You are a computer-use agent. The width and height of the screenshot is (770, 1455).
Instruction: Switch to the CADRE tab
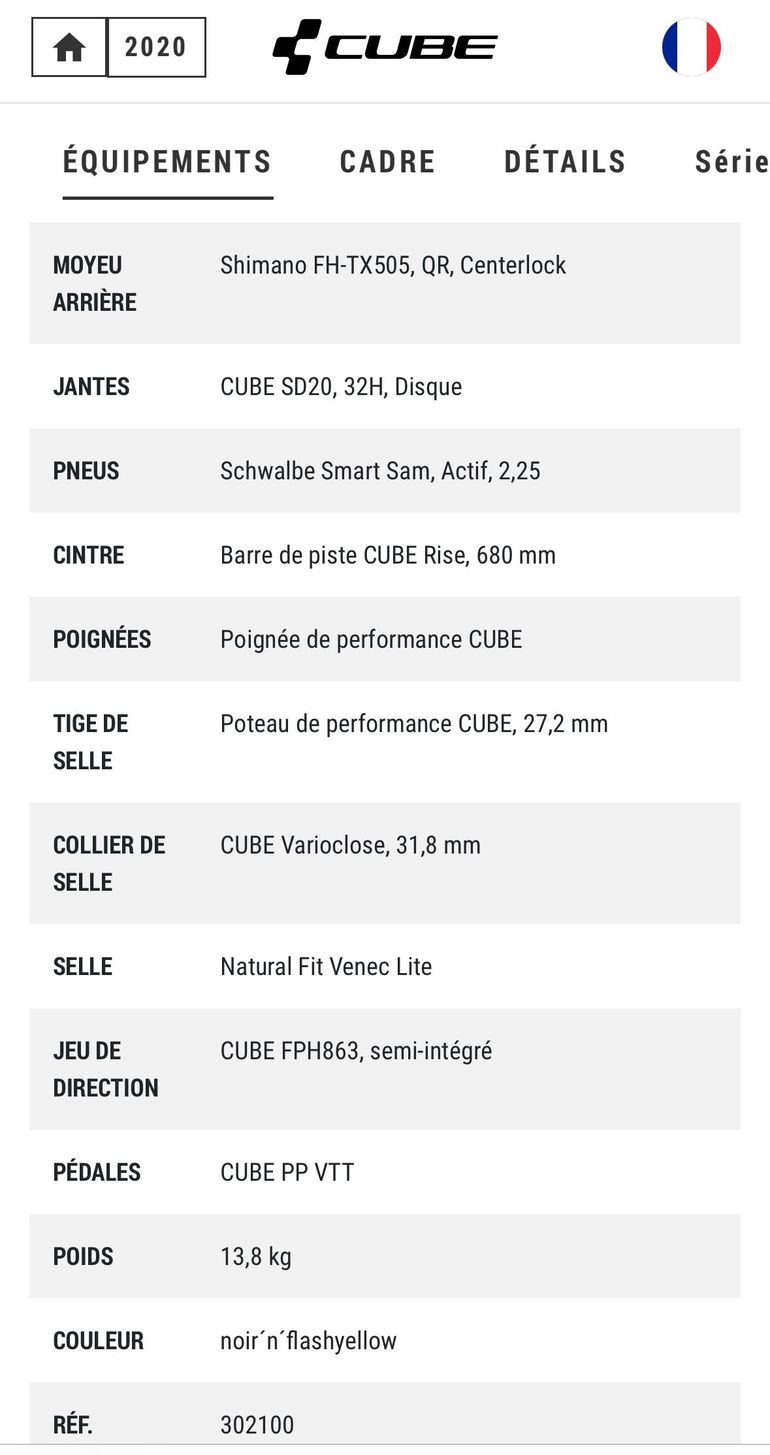[x=388, y=162]
